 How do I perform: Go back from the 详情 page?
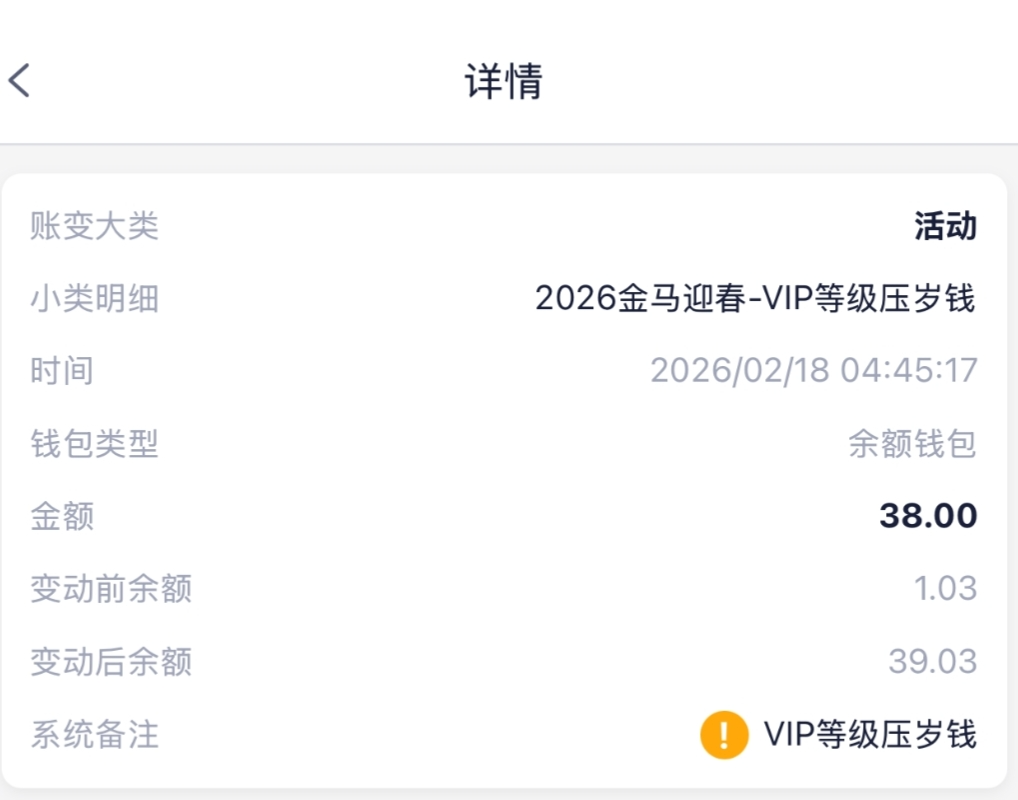click(x=20, y=80)
